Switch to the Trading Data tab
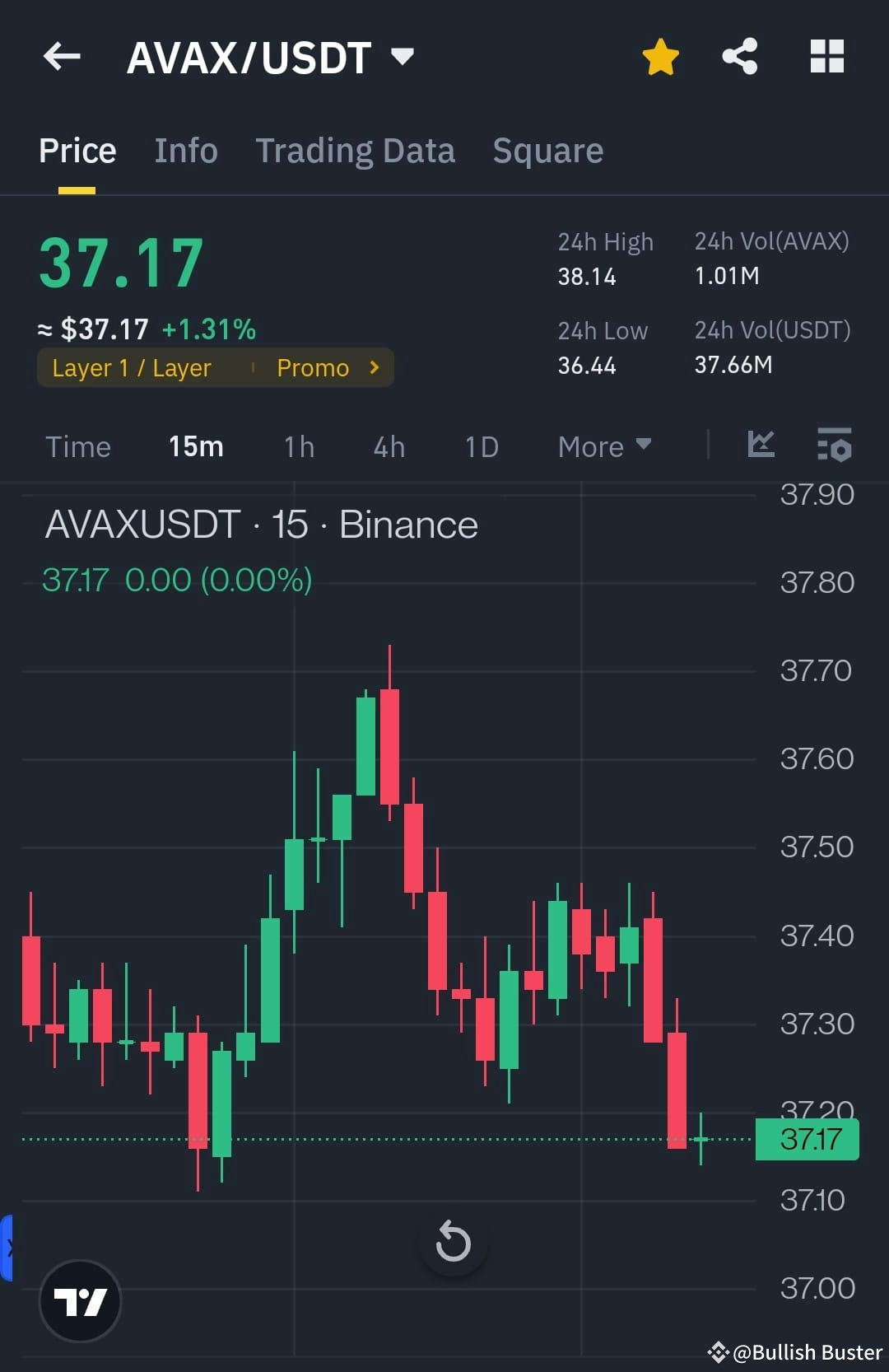The image size is (889, 1372). [x=356, y=150]
